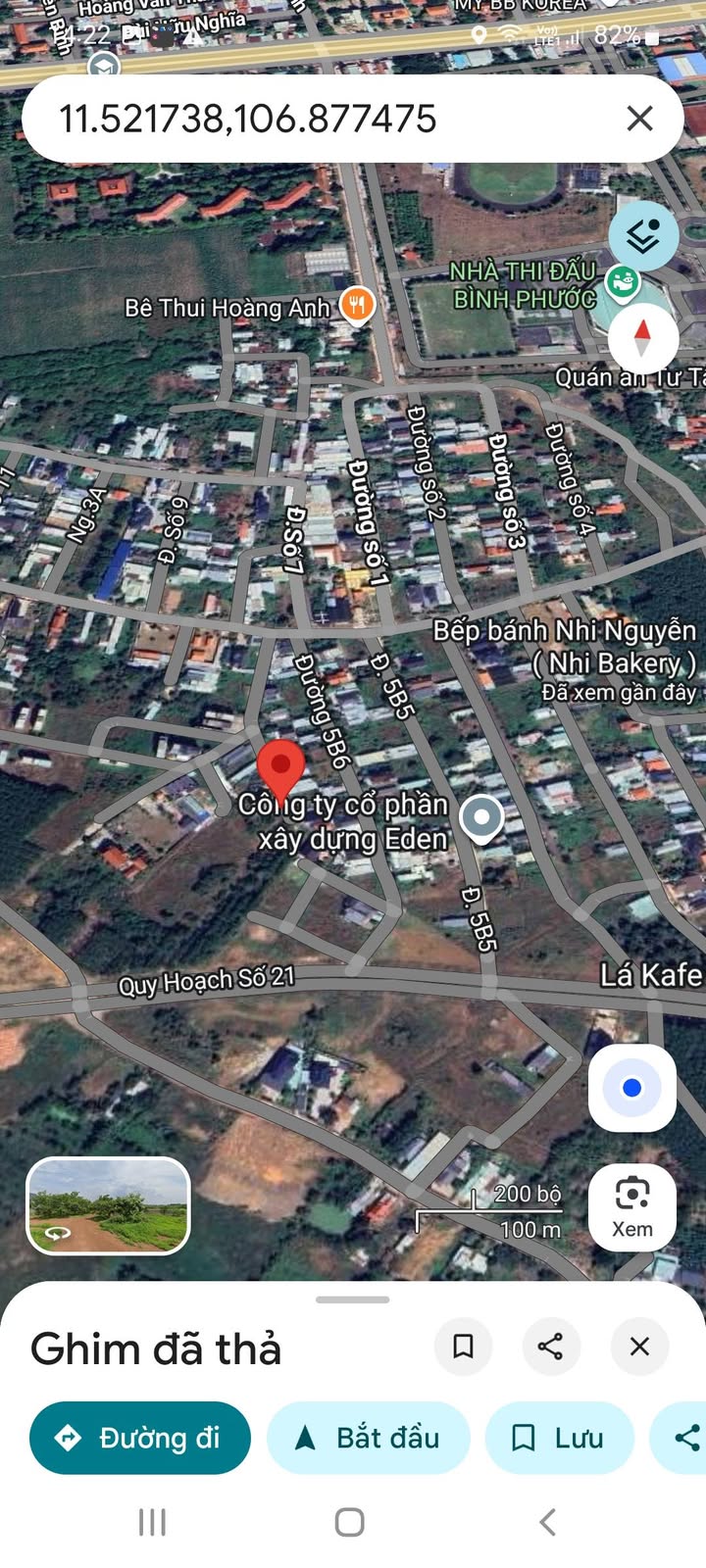706x1568 pixels.
Task: Start navigation with Bắt đầu
Action: 368,1438
